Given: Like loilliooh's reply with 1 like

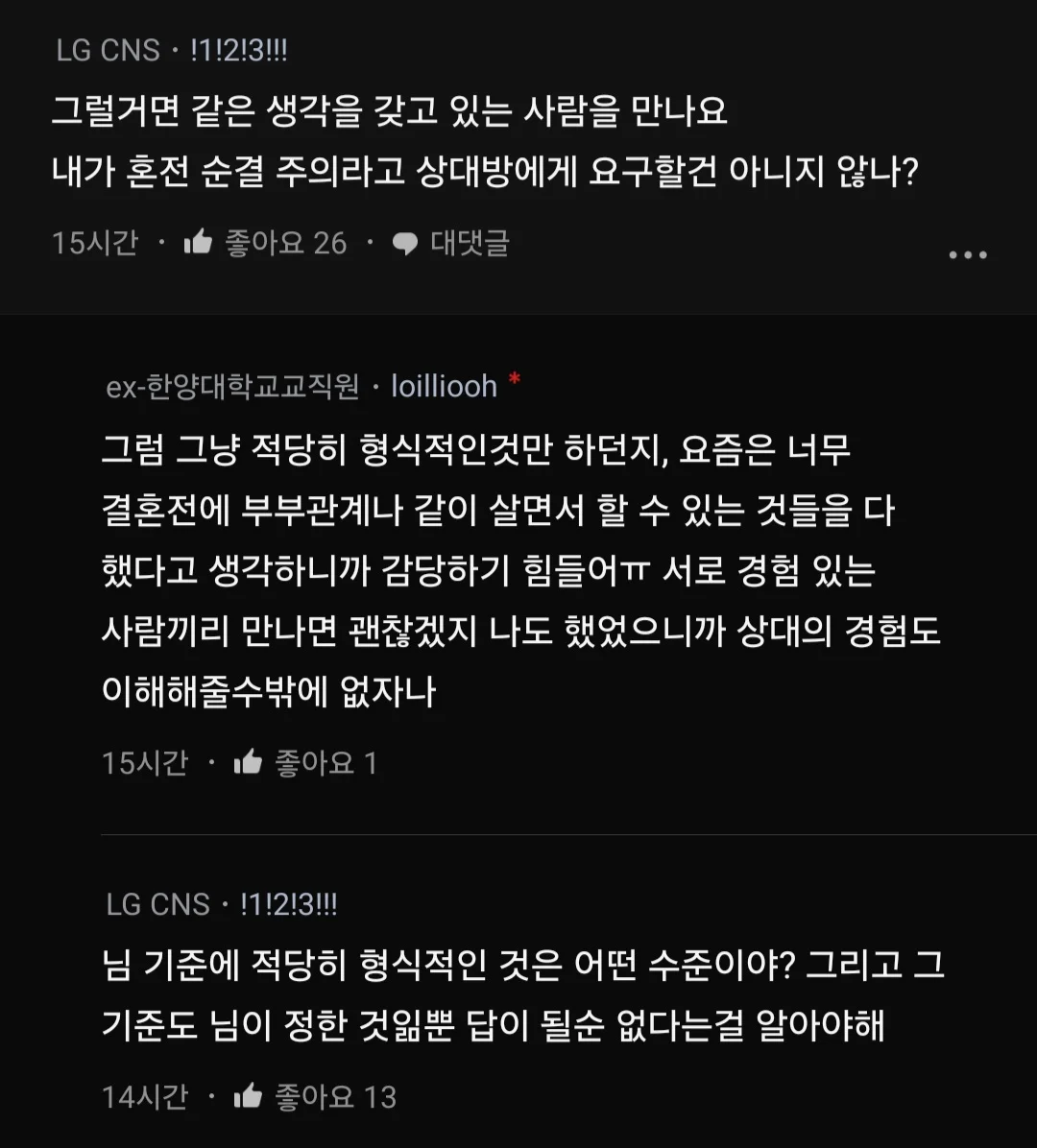Looking at the screenshot, I should click(x=249, y=763).
